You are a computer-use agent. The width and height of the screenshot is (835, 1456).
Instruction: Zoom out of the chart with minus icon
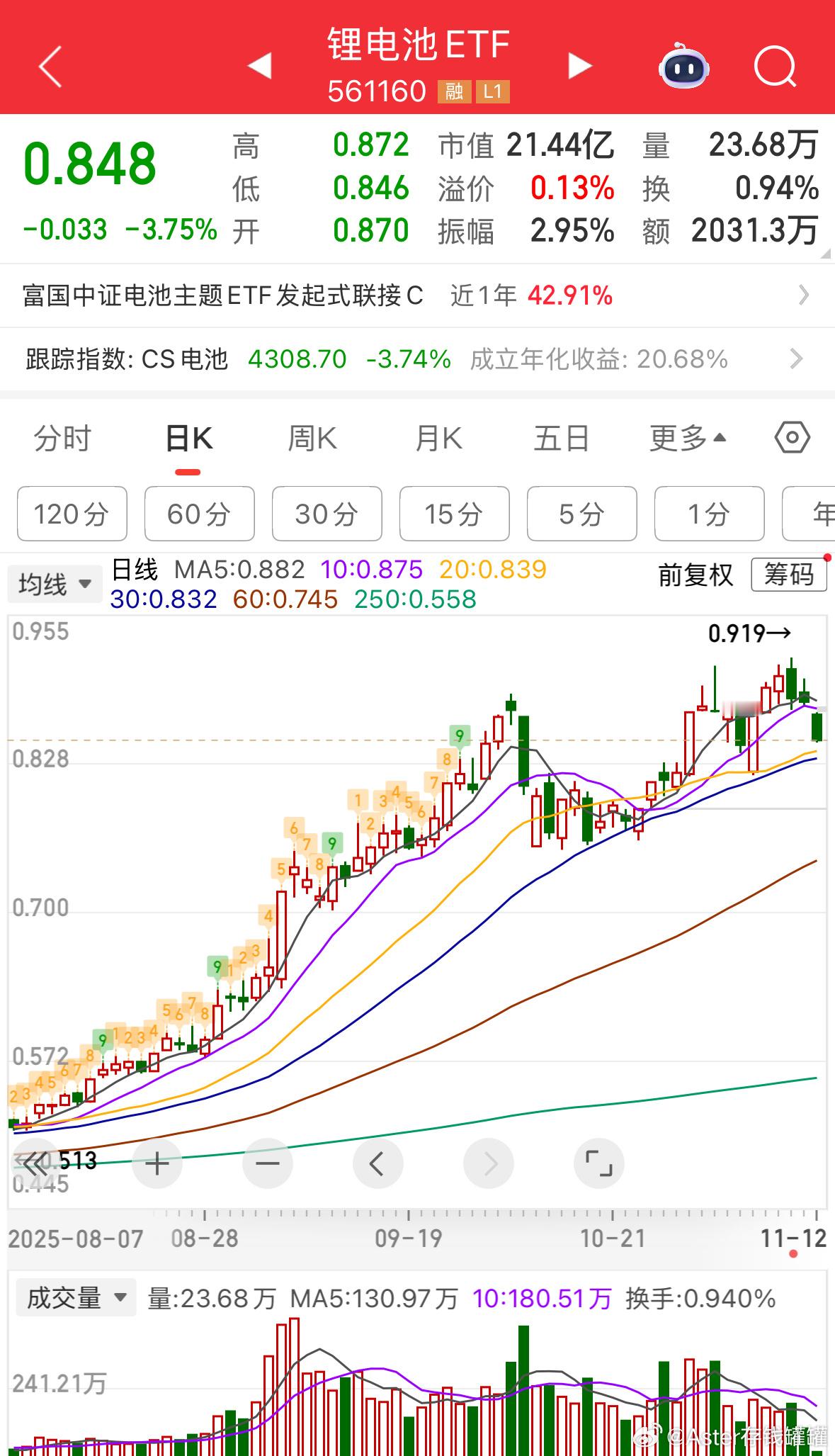point(268,1163)
